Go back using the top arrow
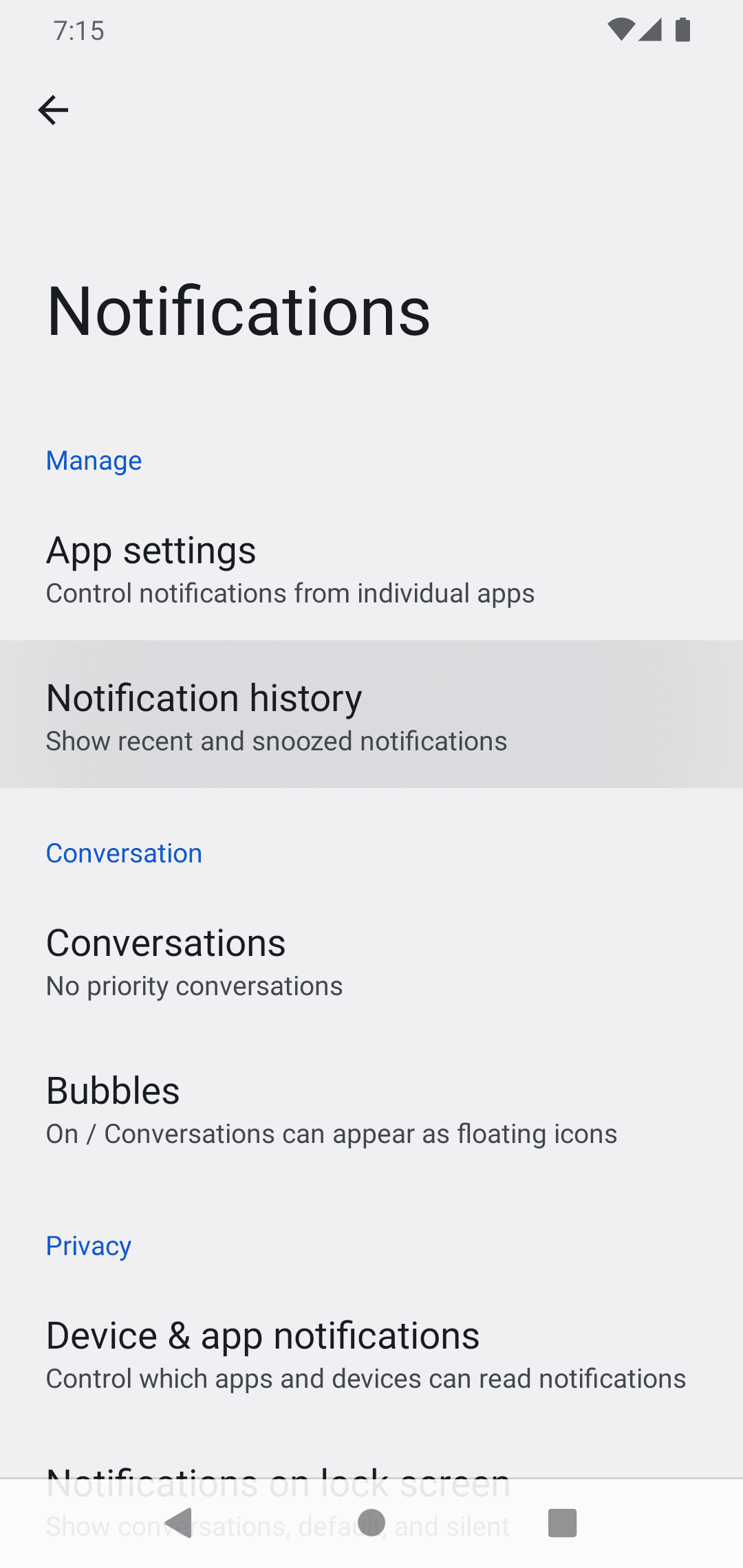The image size is (743, 1568). (x=53, y=110)
